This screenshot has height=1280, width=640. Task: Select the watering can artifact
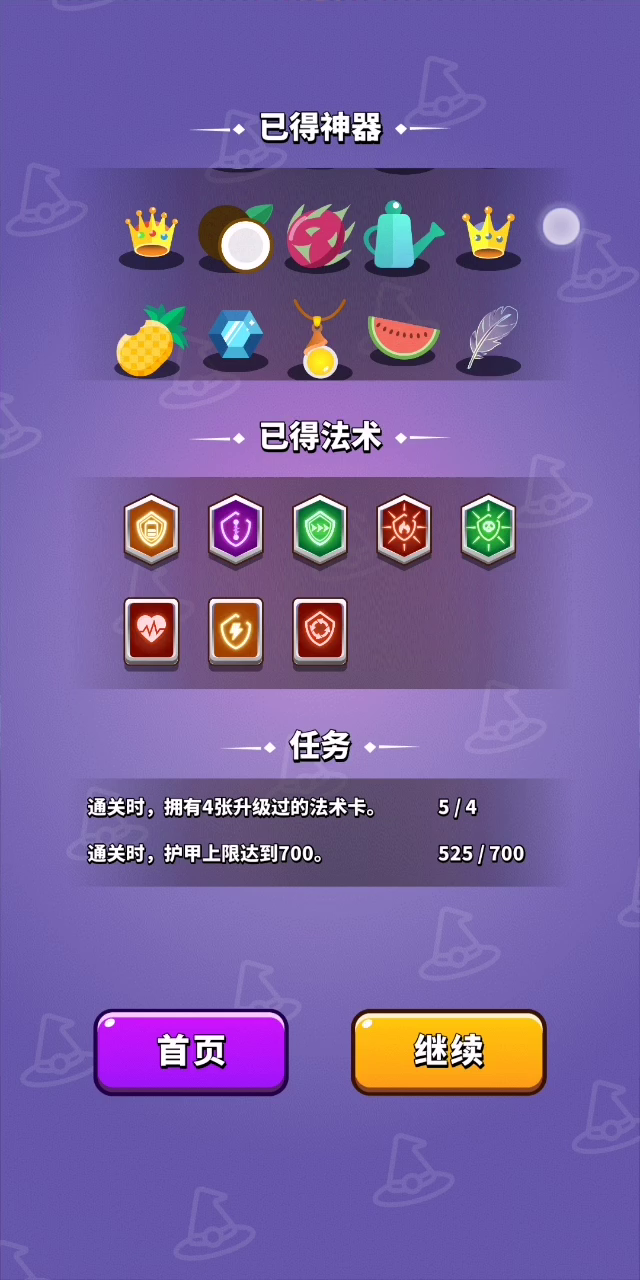402,236
